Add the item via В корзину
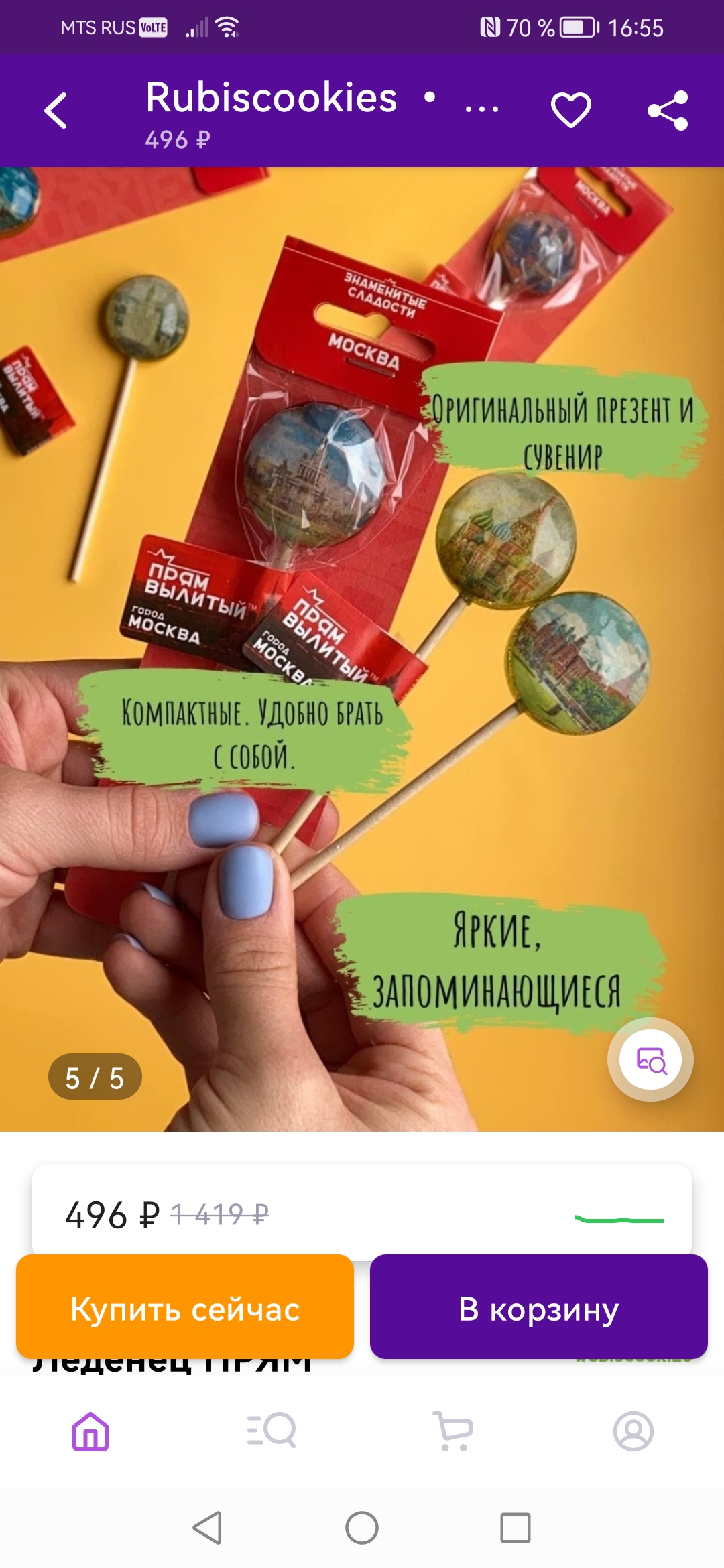 pyautogui.click(x=539, y=1307)
